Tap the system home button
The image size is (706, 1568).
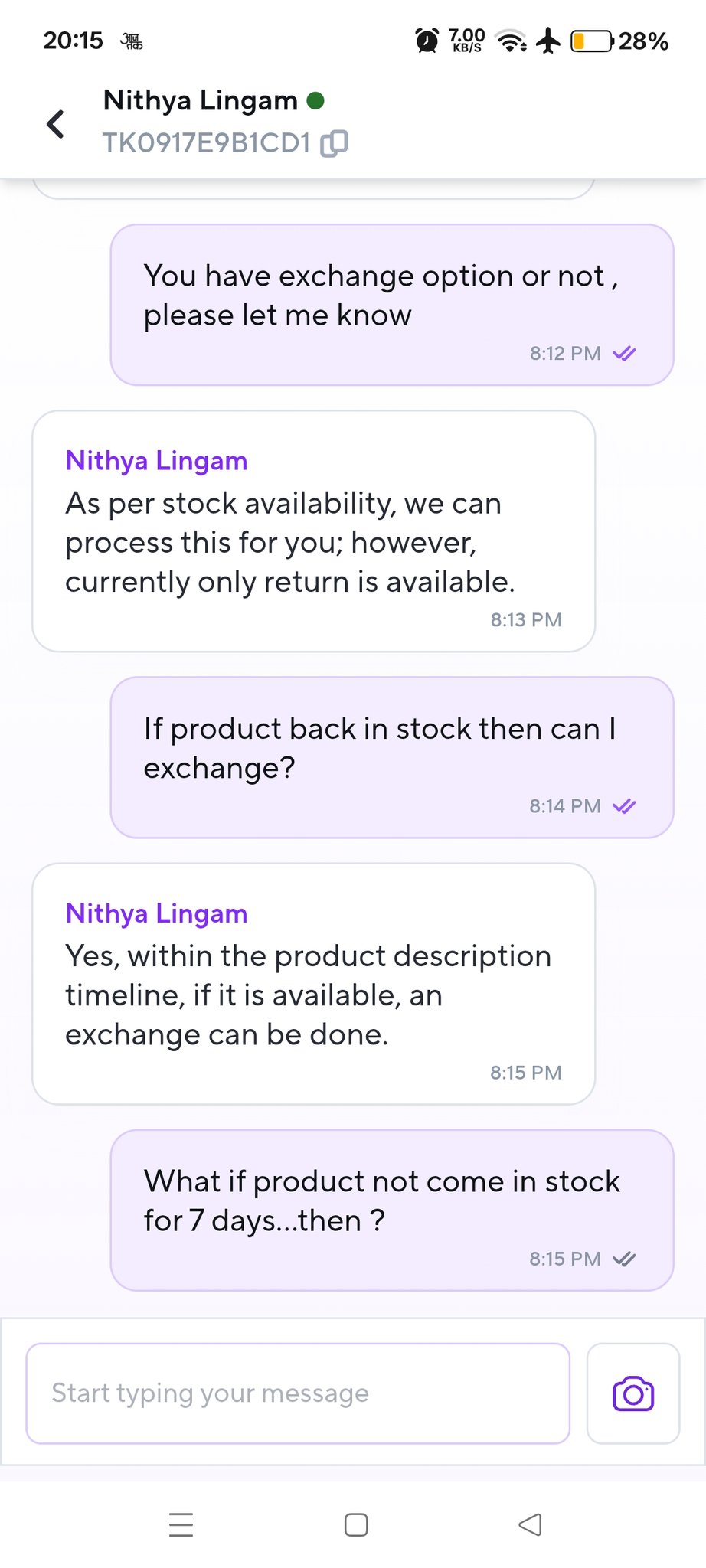click(356, 1524)
